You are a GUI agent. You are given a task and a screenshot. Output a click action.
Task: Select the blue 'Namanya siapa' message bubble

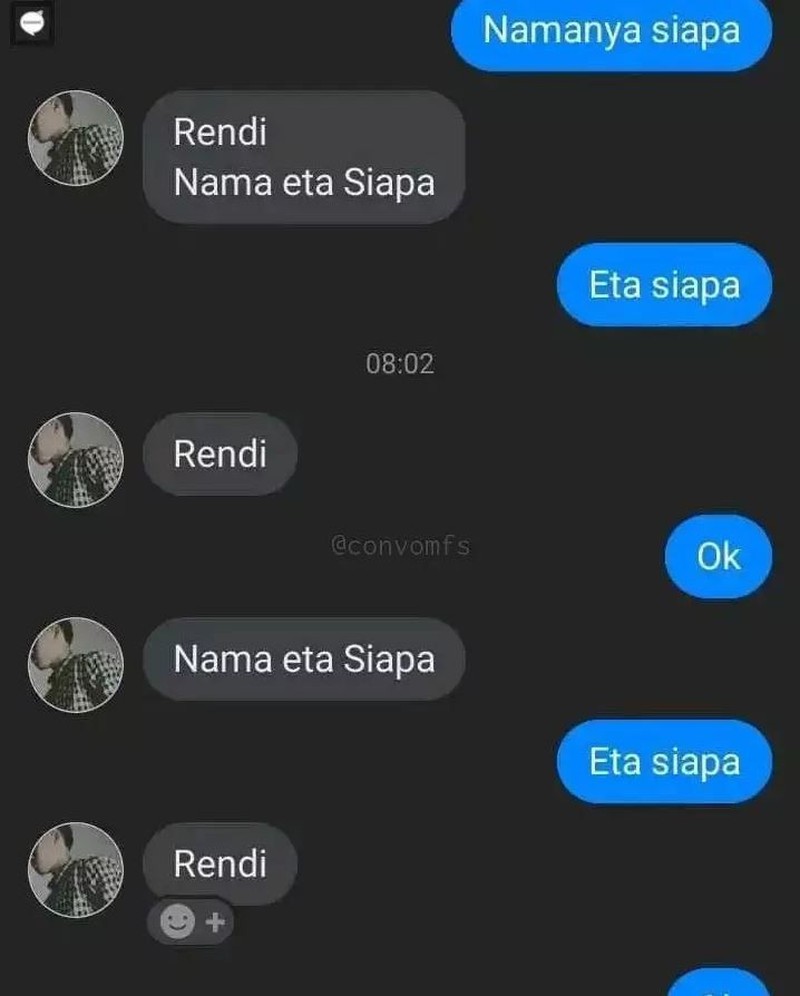click(611, 31)
